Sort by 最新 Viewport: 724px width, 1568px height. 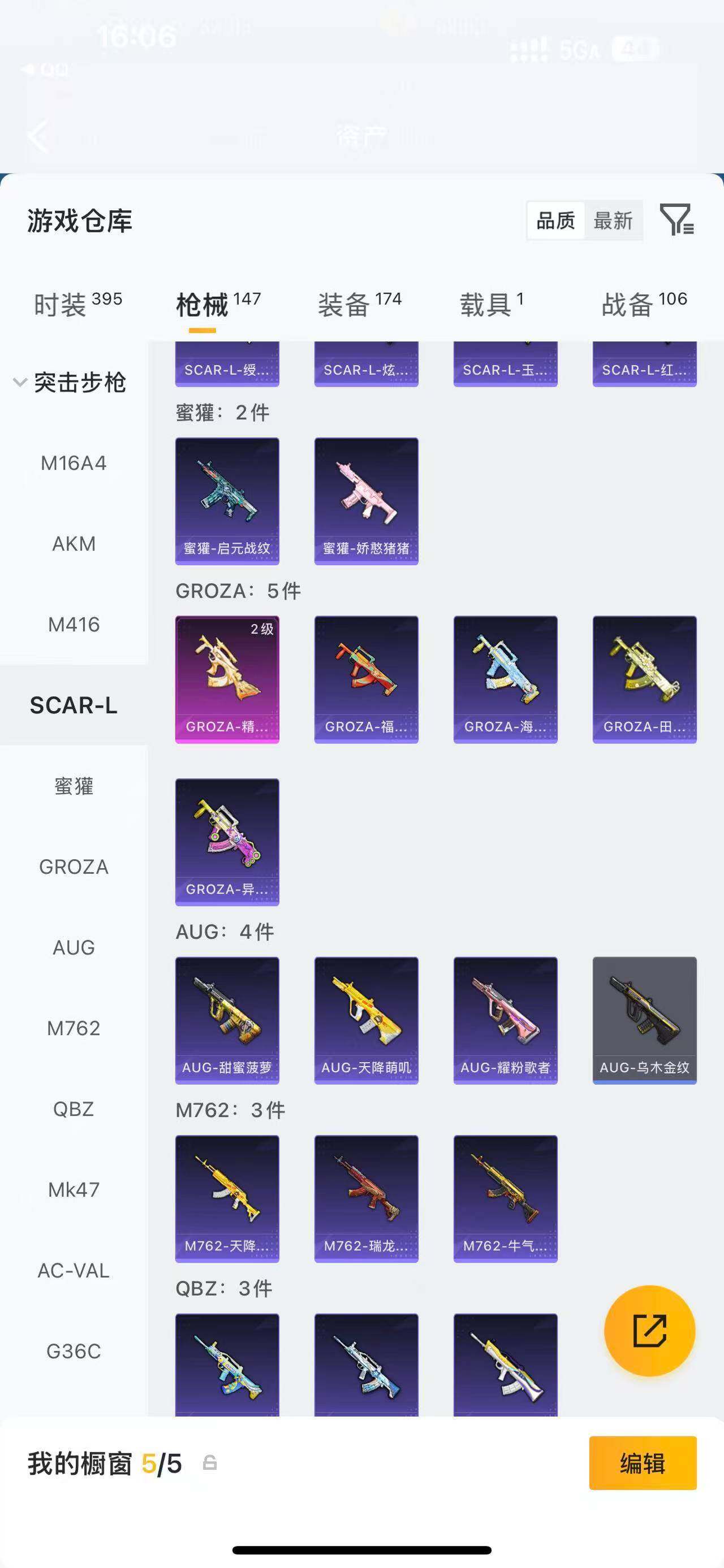click(x=613, y=220)
